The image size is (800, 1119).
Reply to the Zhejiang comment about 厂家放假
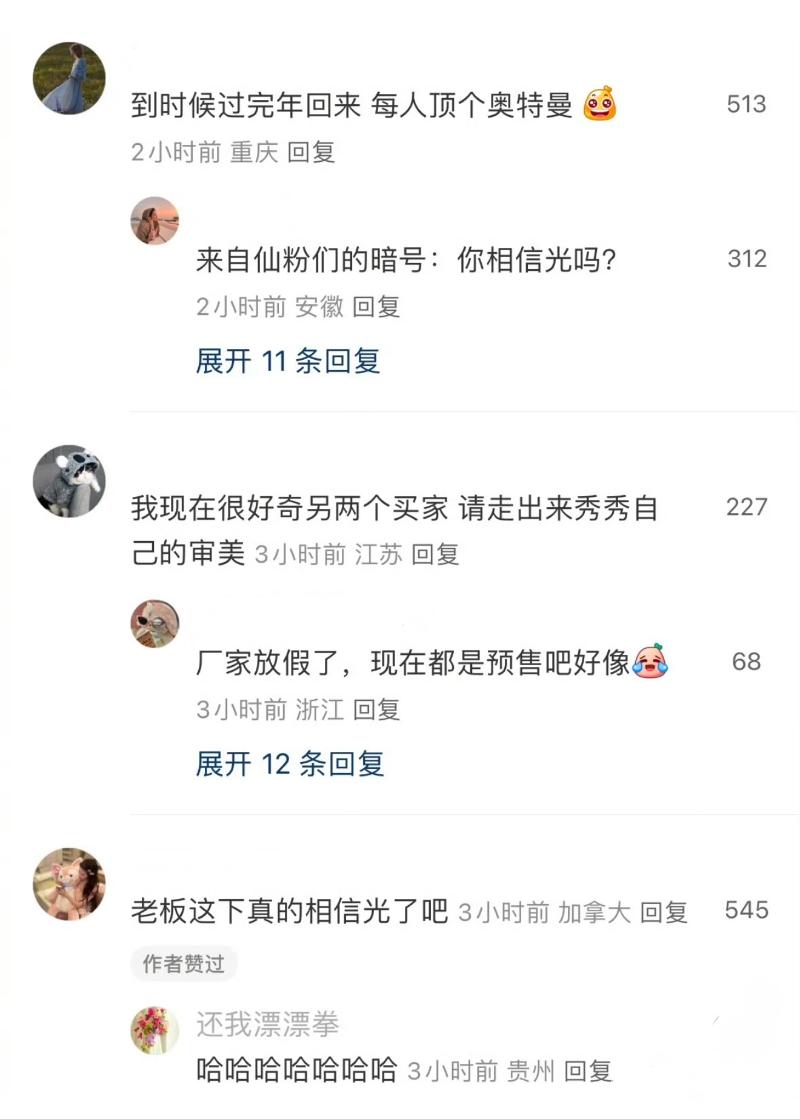(x=377, y=710)
